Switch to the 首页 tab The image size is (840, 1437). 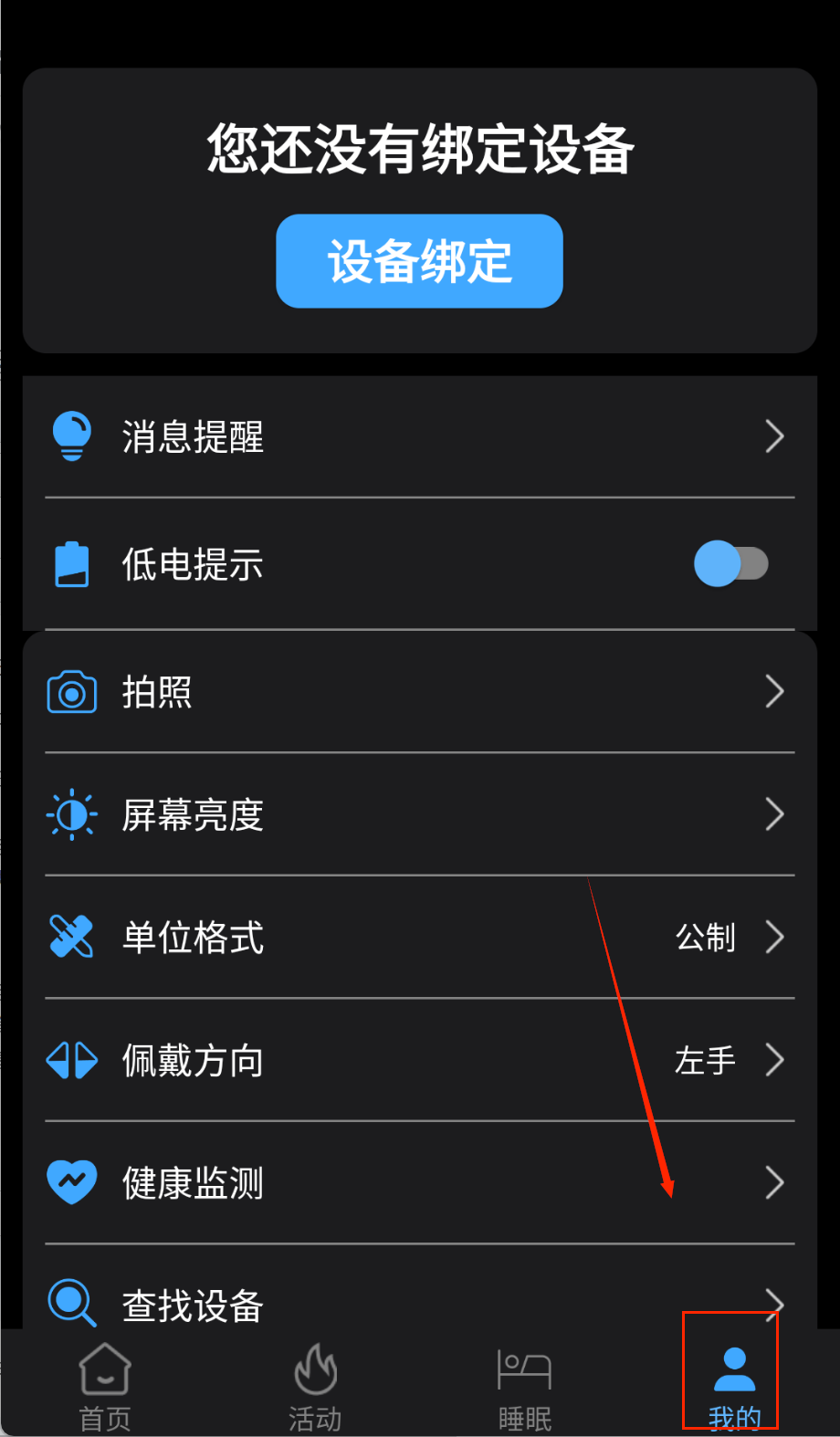pos(105,1385)
